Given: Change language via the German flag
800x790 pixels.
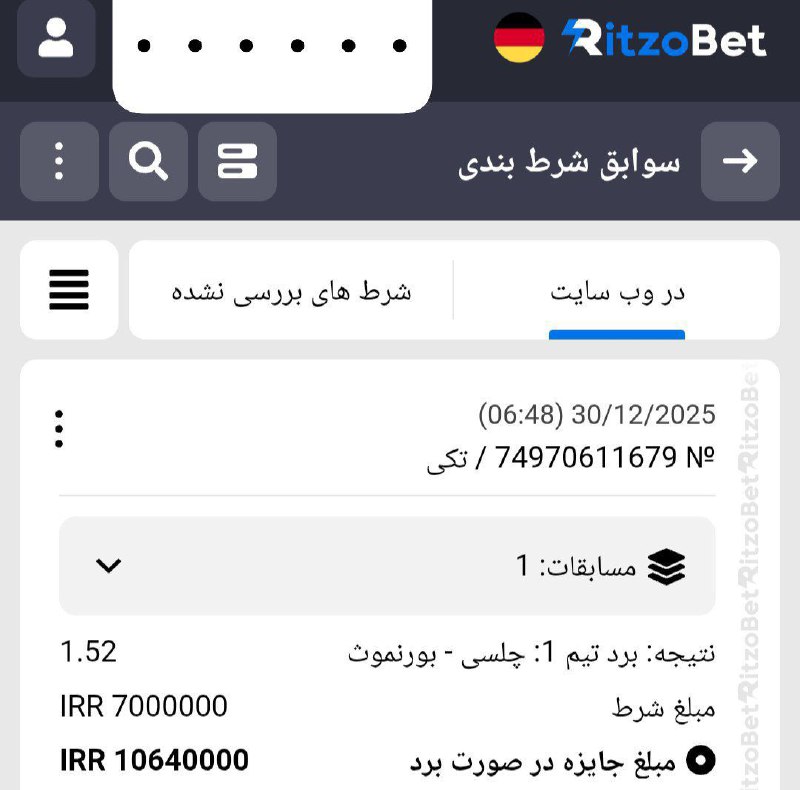Looking at the screenshot, I should 519,39.
